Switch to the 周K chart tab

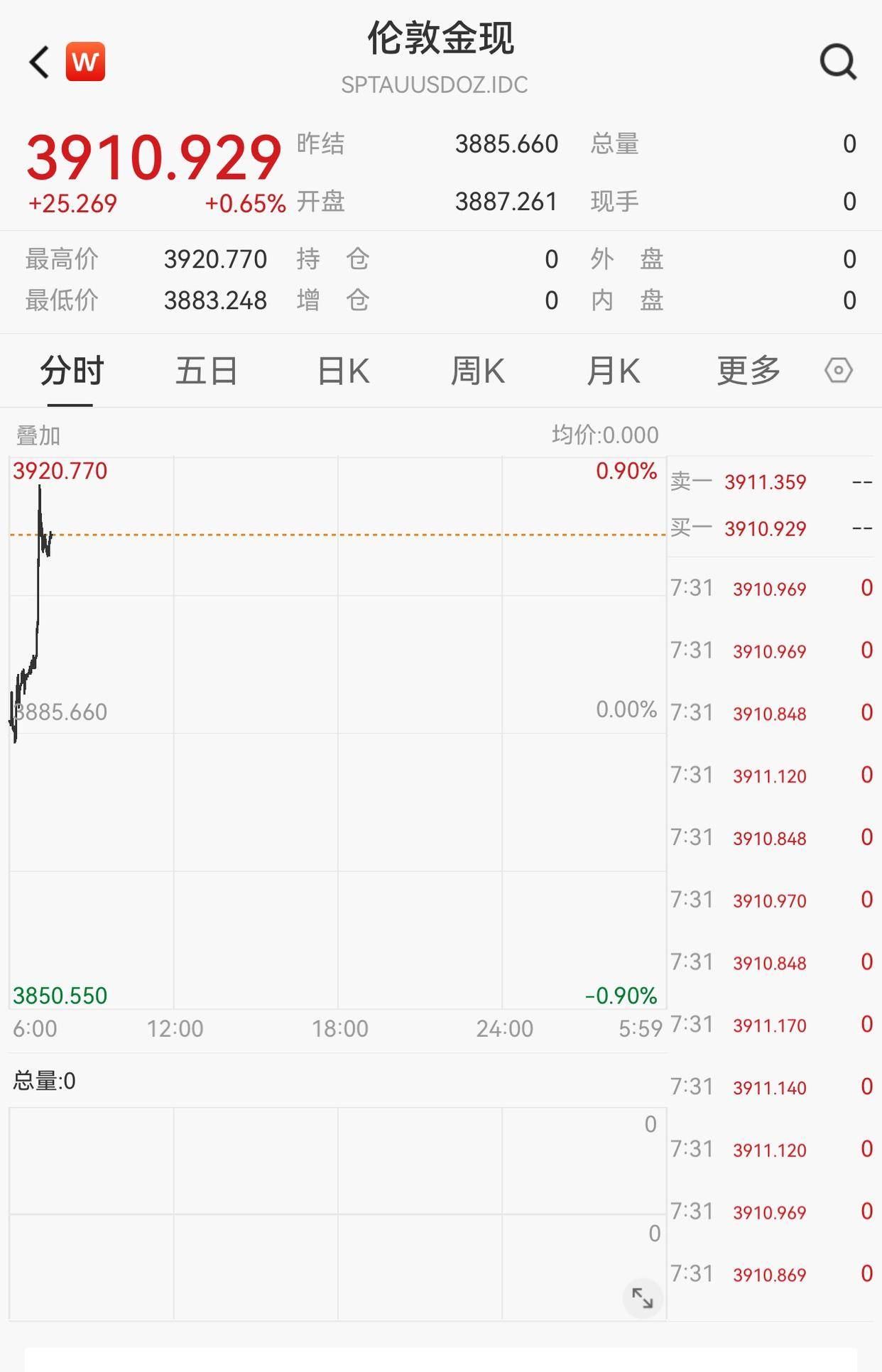point(477,371)
